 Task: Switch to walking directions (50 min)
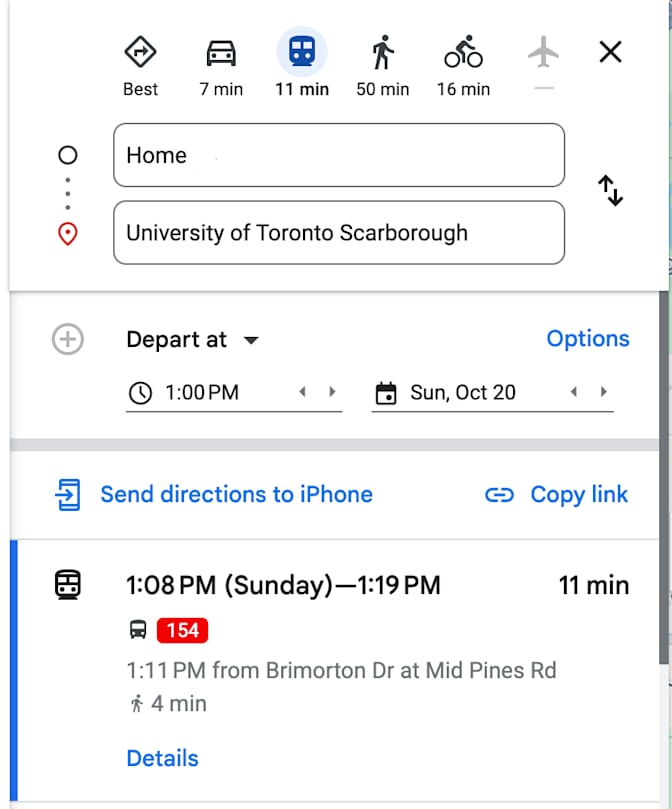[382, 65]
